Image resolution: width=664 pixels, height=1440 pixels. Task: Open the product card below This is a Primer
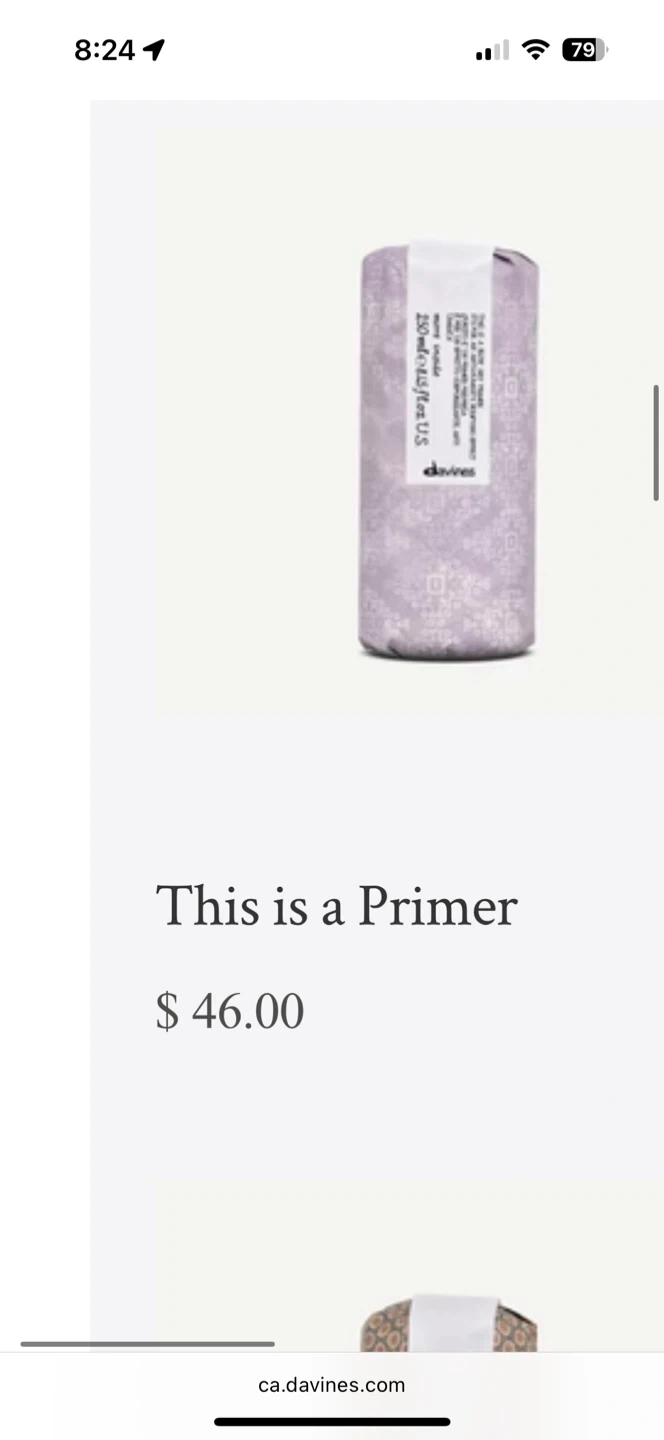click(409, 1266)
